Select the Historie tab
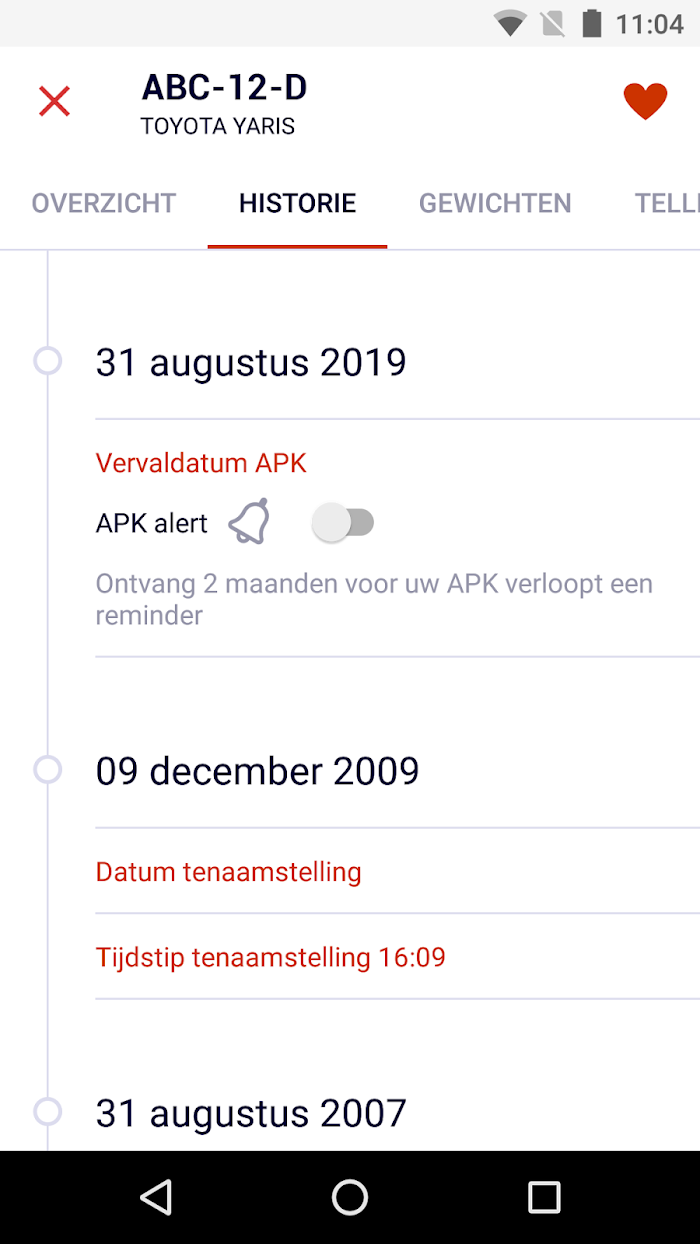Screen dimensions: 700x1244 [297, 203]
